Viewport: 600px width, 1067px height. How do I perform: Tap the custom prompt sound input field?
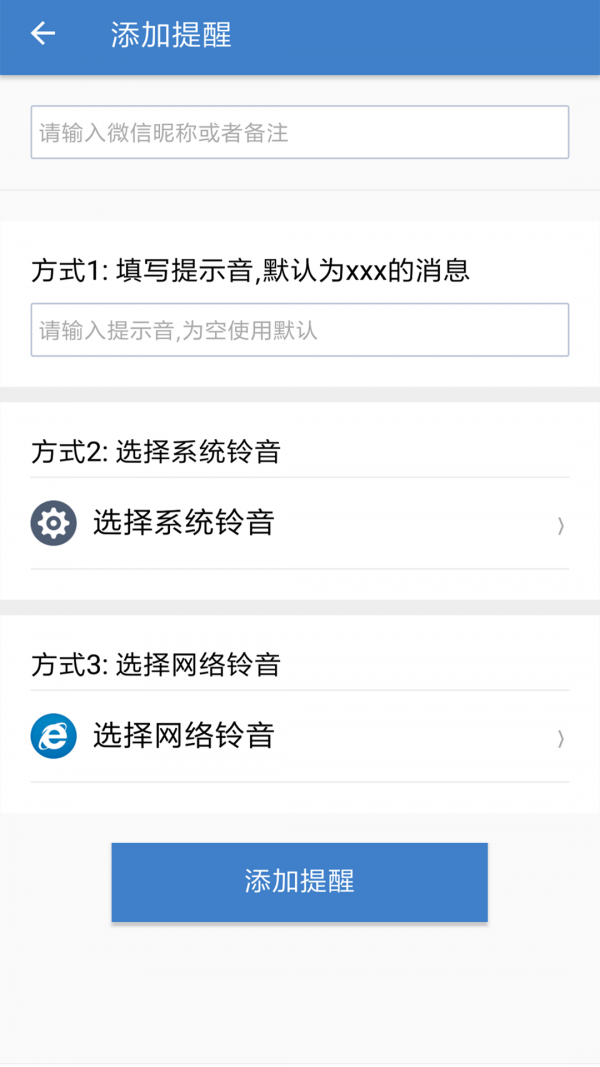[x=299, y=330]
